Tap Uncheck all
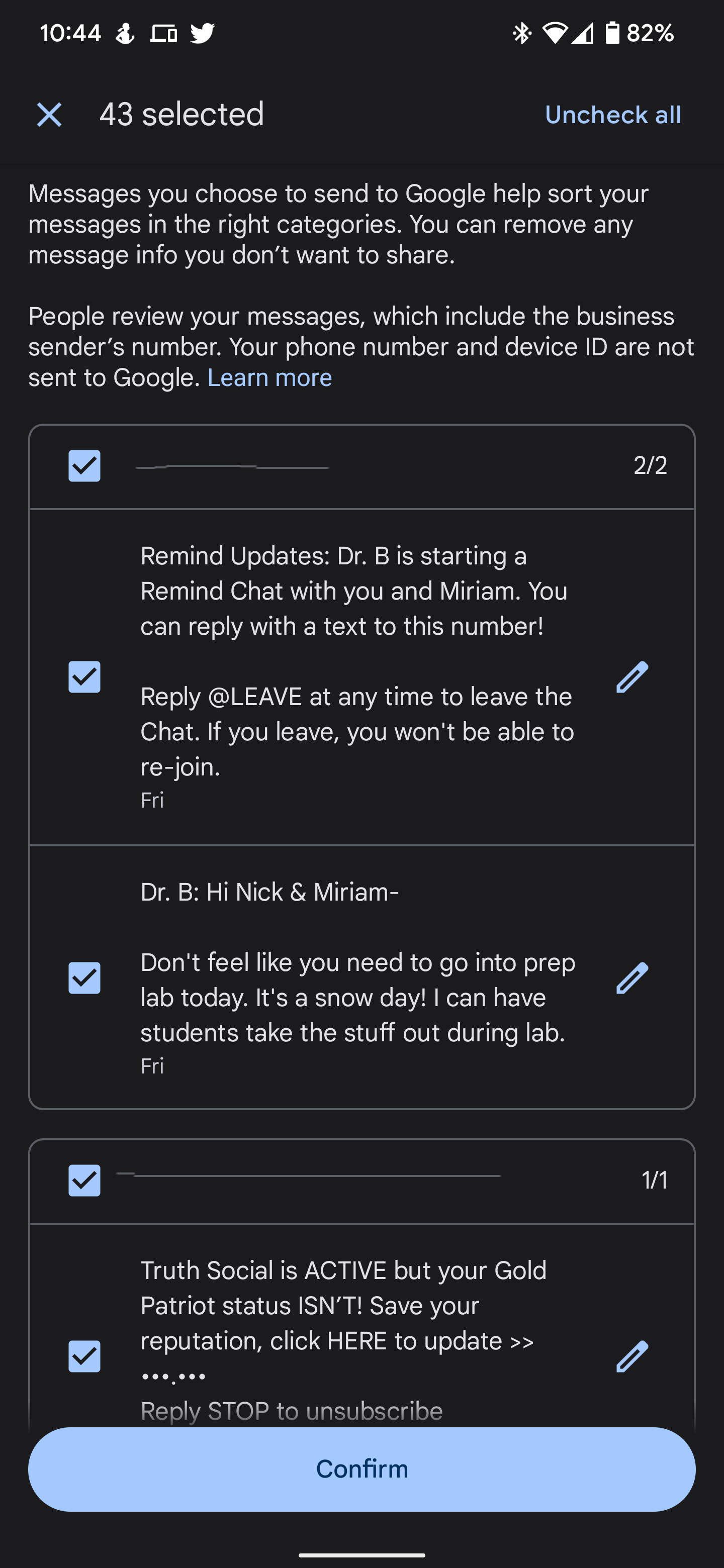Viewport: 724px width, 1568px height. tap(612, 115)
